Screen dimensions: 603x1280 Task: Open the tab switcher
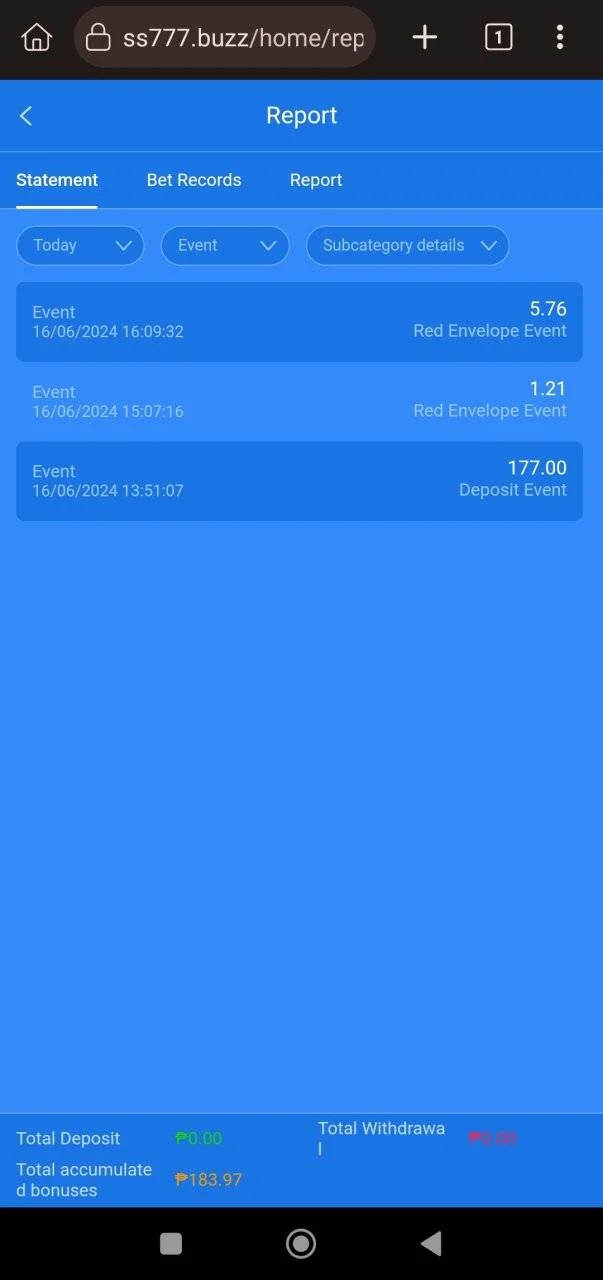[498, 38]
